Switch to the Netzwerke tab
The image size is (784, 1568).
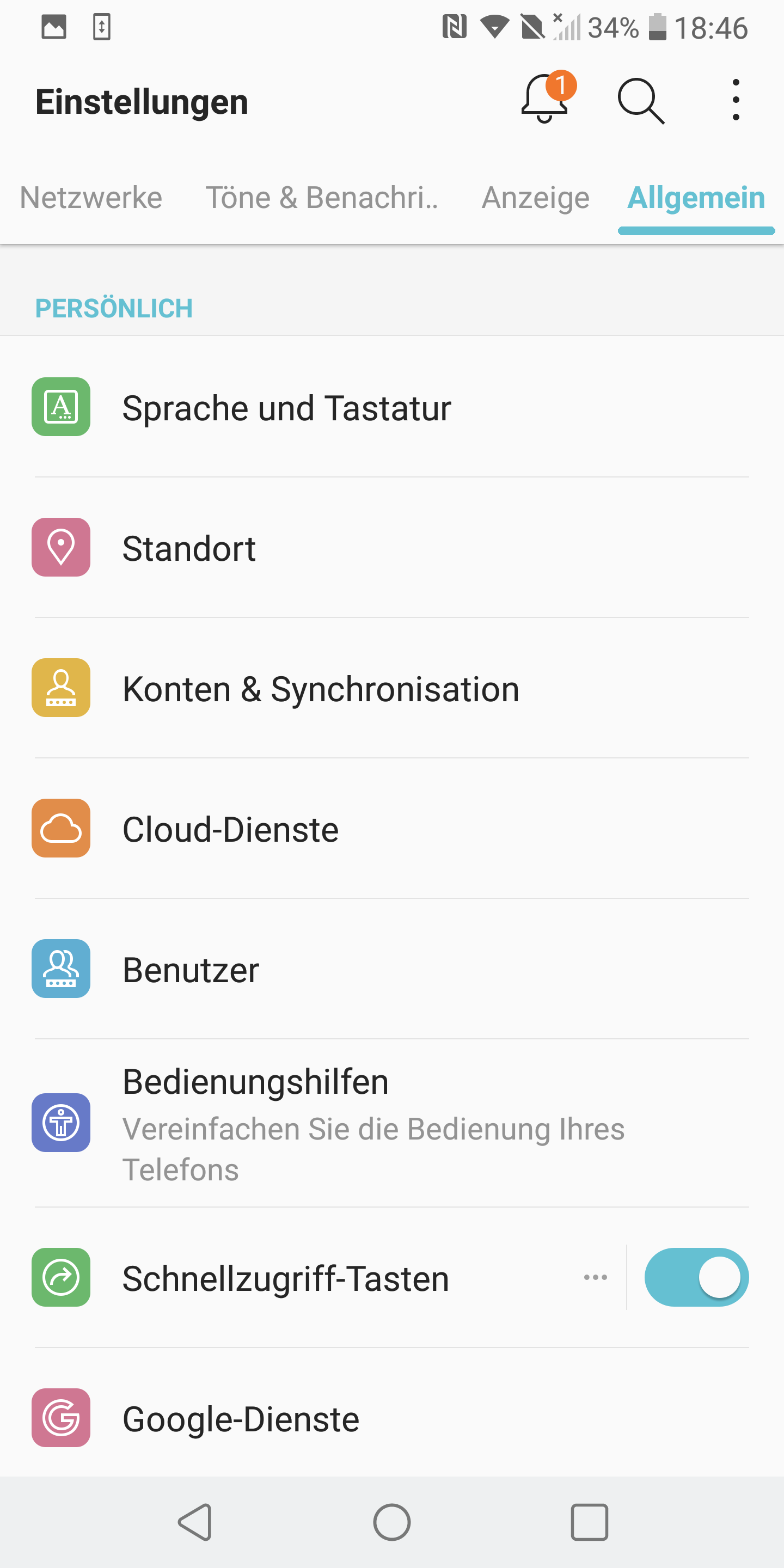(91, 198)
